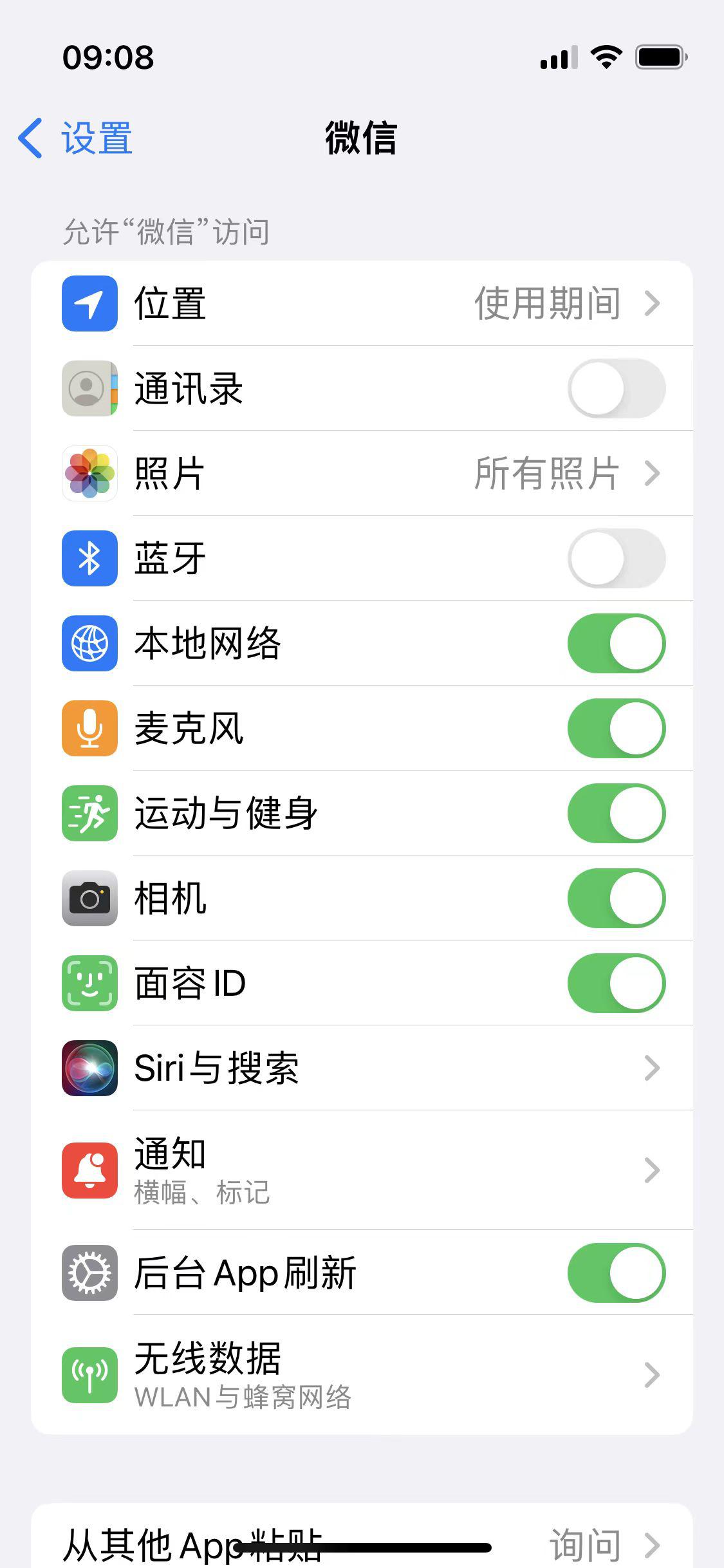Open 无线数据 settings

[x=362, y=1375]
